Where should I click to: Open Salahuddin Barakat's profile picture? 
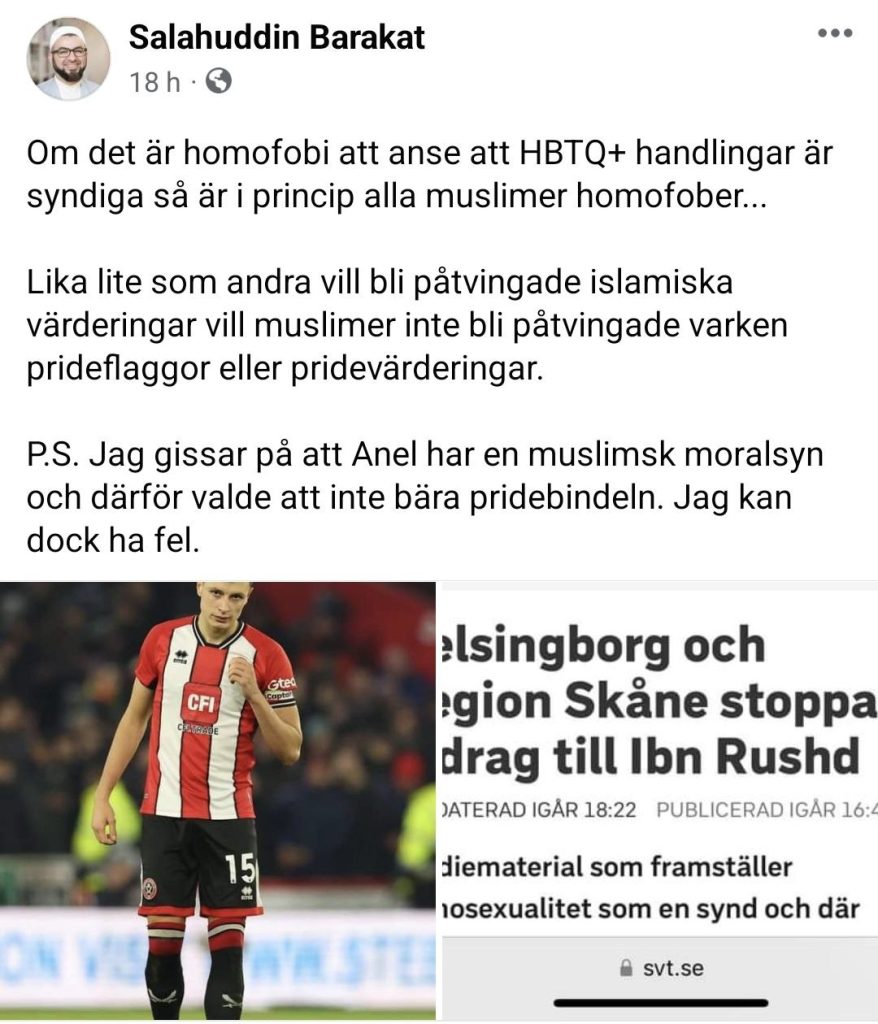click(68, 58)
